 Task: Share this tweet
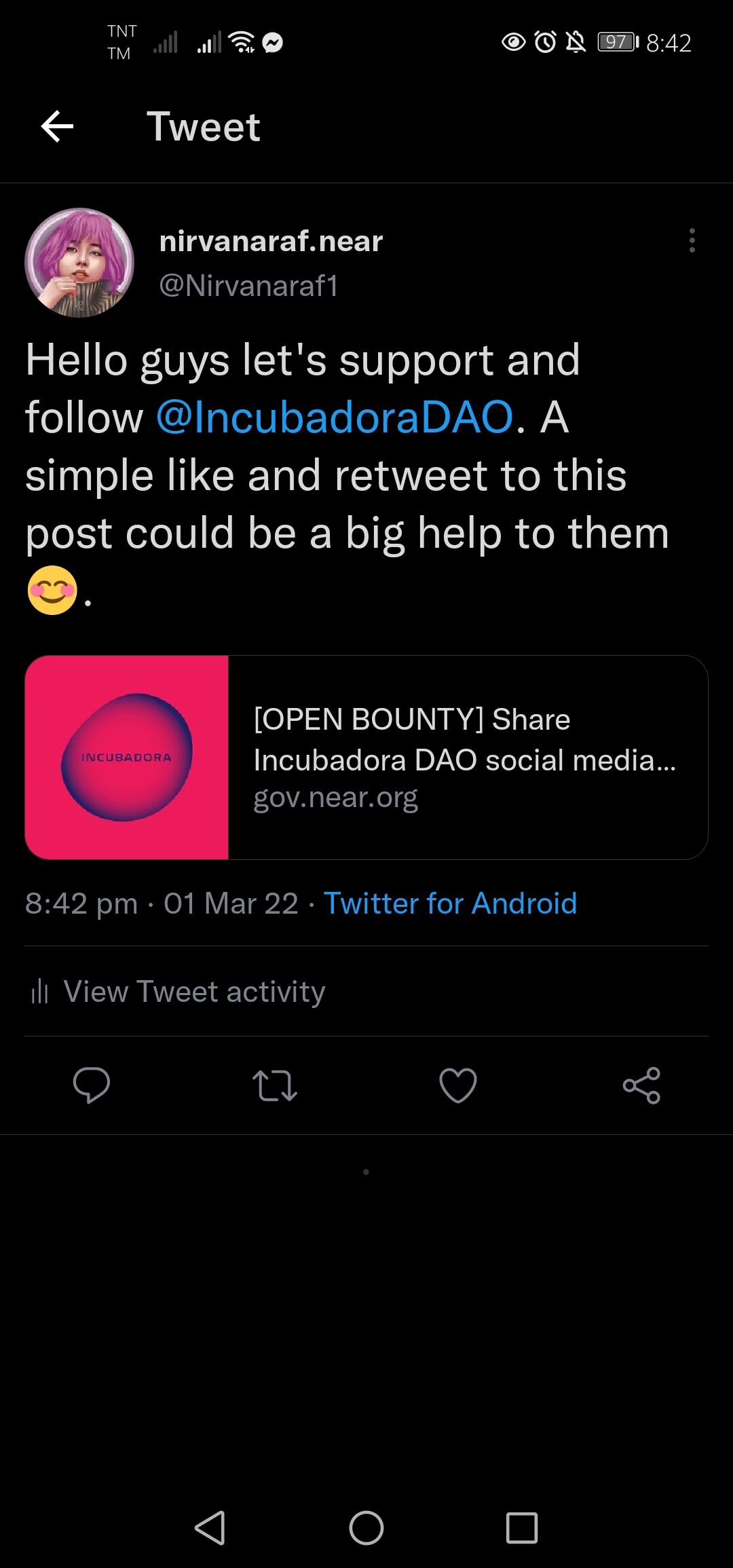(641, 1085)
